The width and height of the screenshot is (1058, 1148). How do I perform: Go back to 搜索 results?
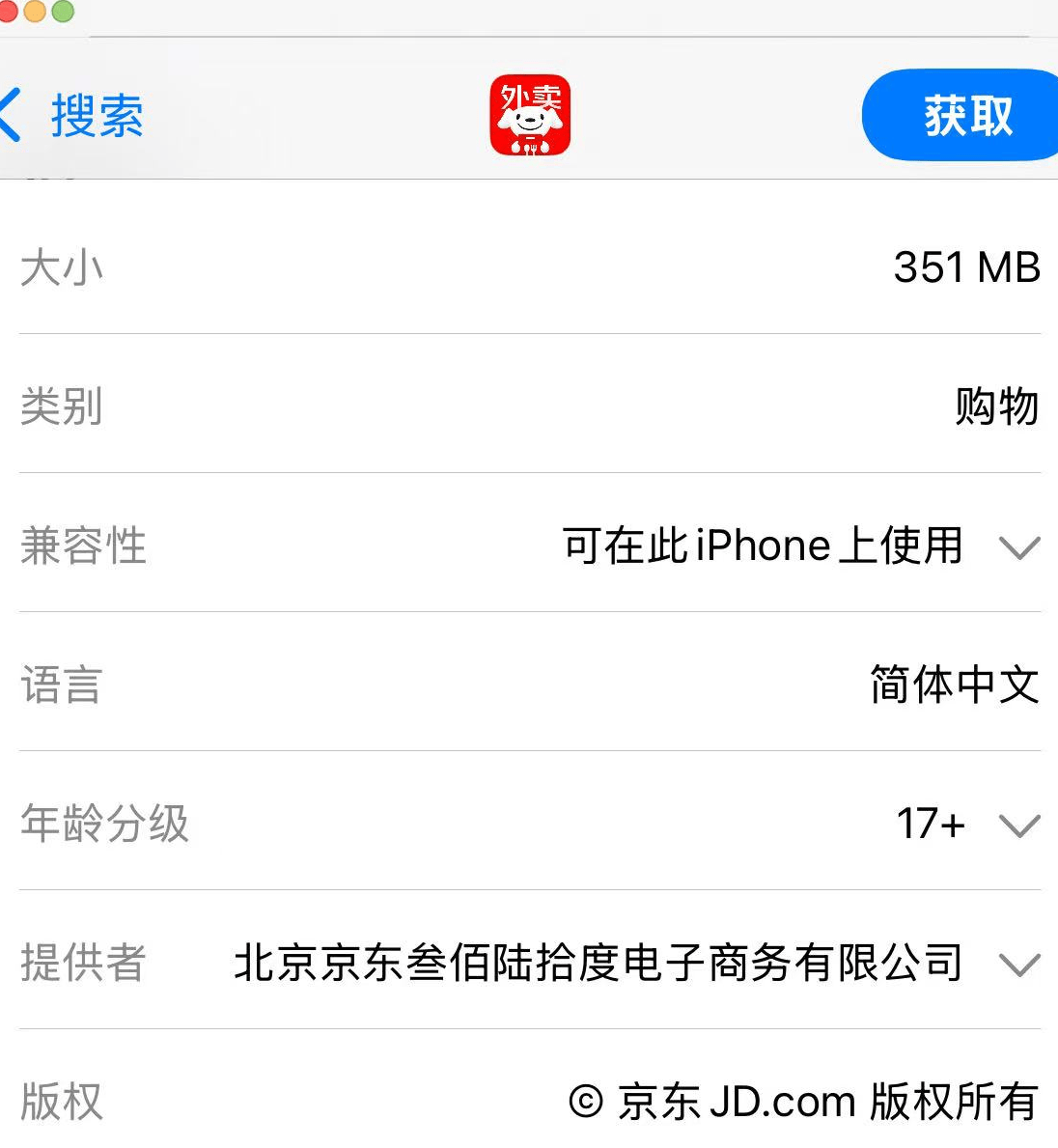coord(75,116)
